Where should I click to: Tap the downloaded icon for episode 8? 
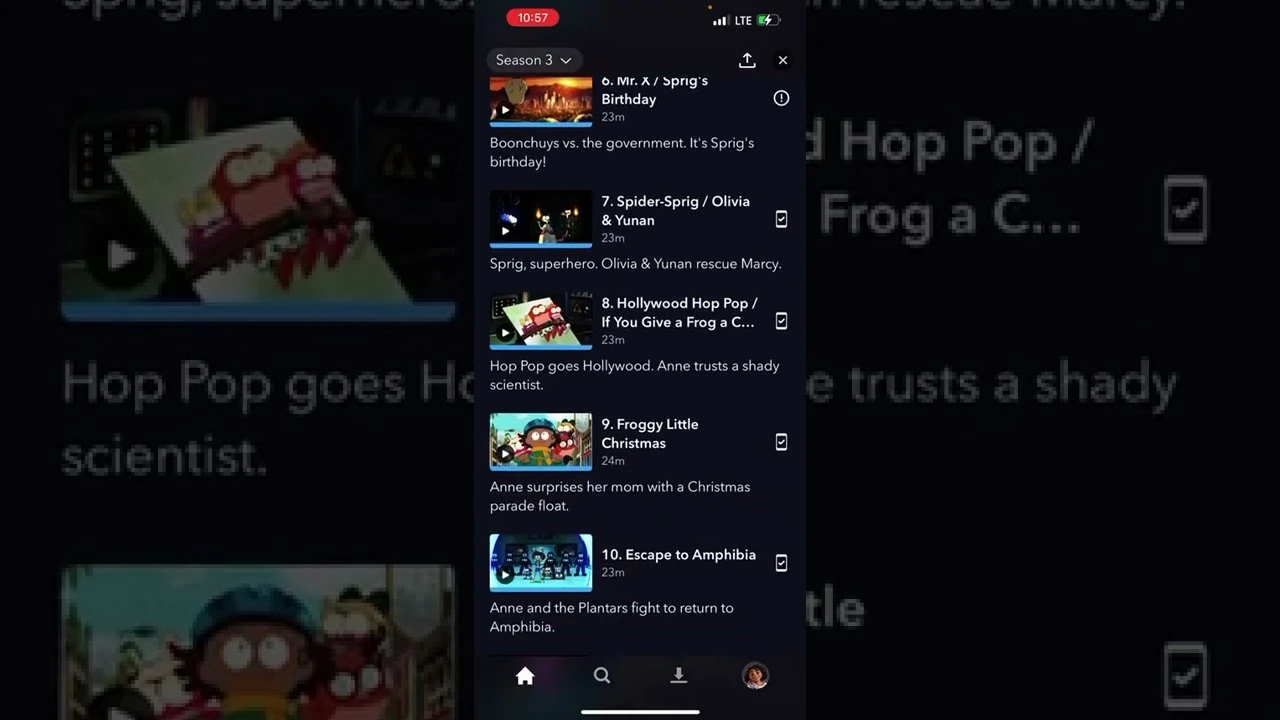tap(781, 321)
